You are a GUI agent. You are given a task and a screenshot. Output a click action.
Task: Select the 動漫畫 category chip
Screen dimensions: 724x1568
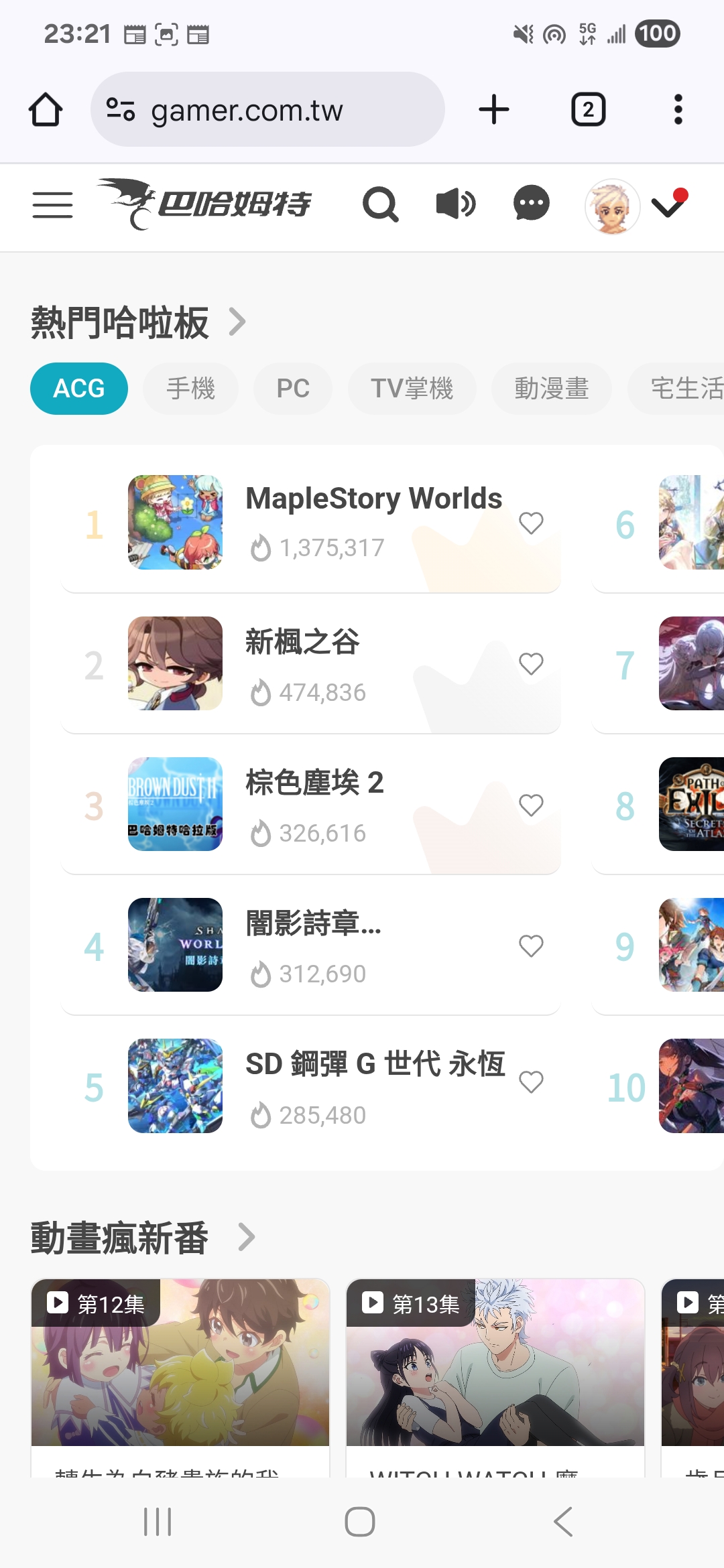point(552,389)
